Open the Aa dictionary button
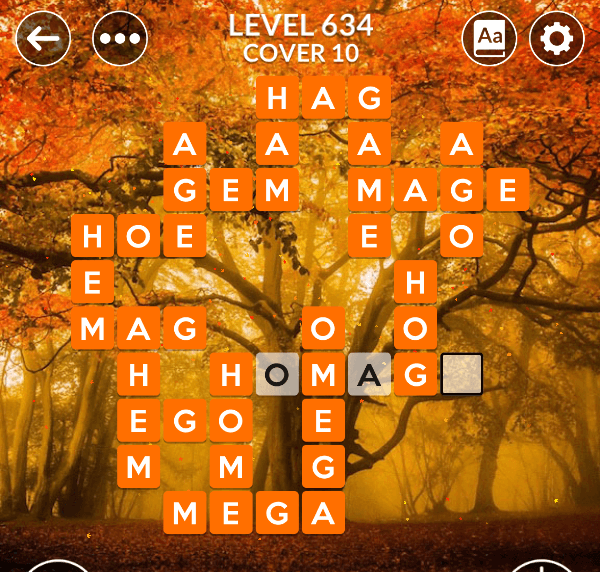Screen dimensions: 600x572 pyautogui.click(x=489, y=39)
